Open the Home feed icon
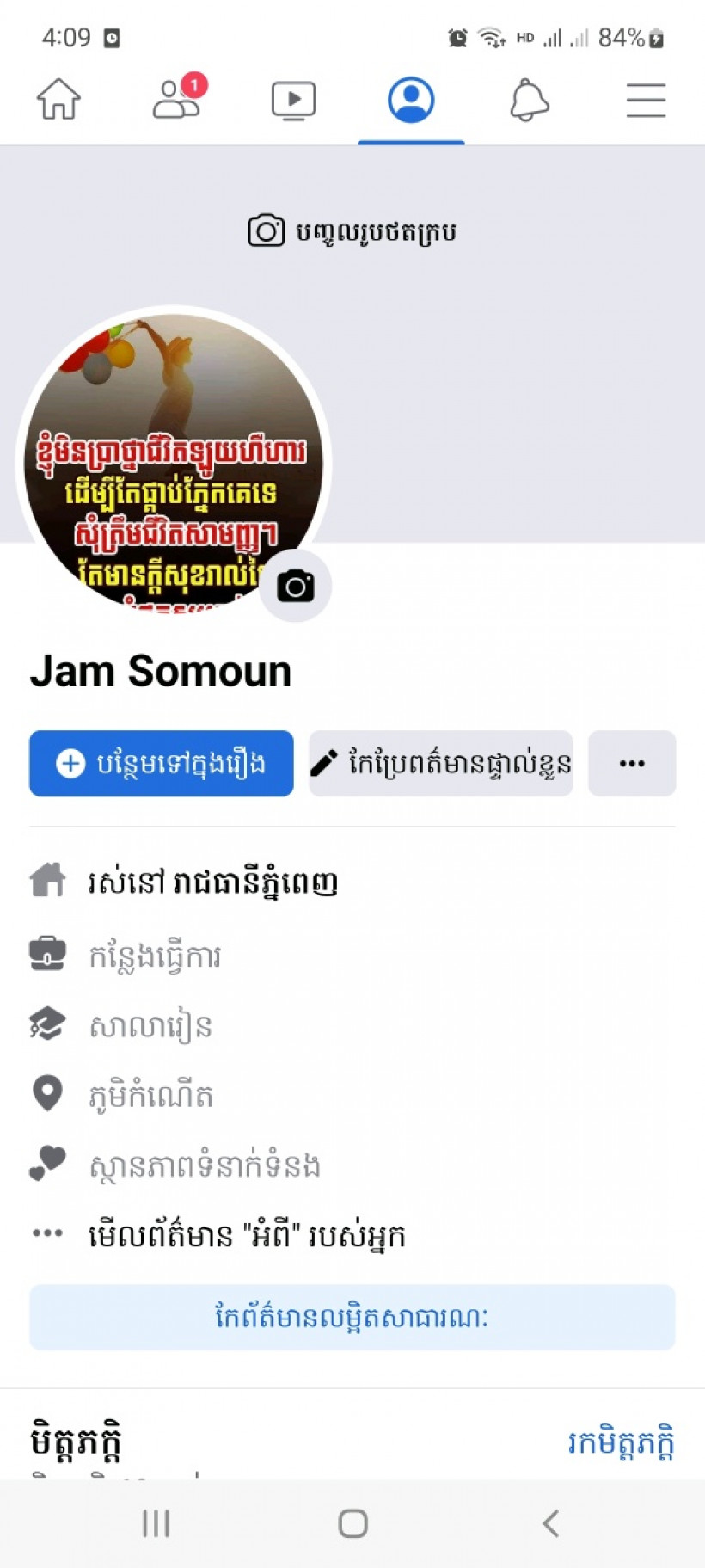The image size is (705, 1568). pos(58,100)
